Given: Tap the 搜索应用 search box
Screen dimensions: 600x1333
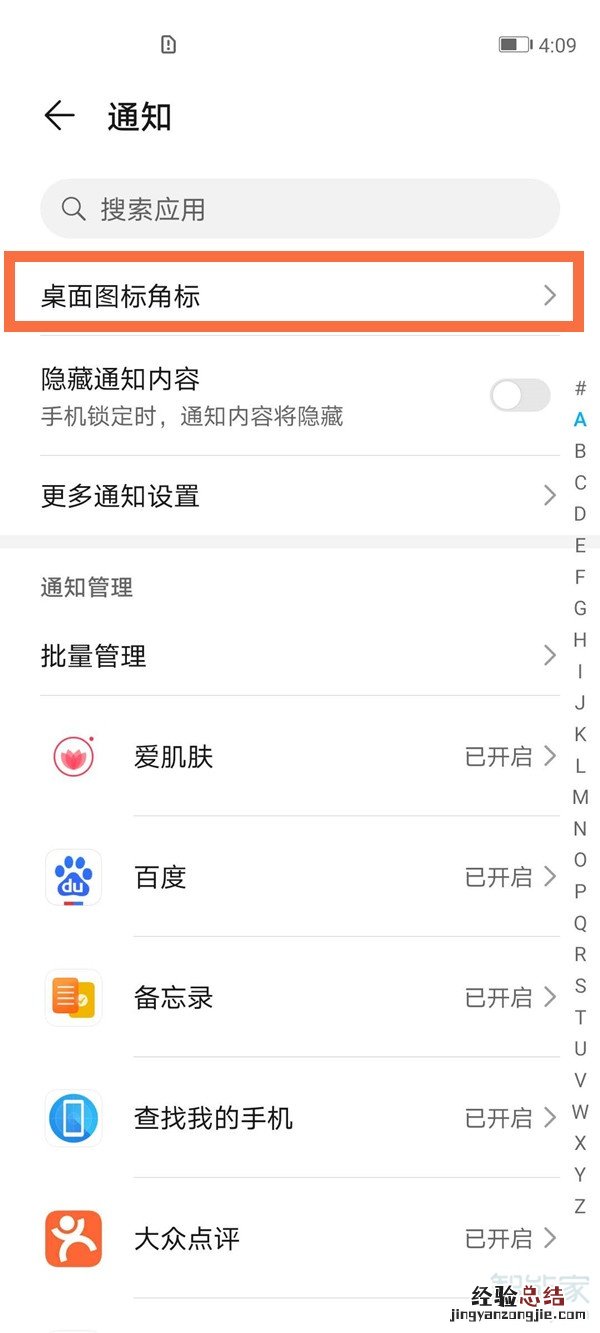Looking at the screenshot, I should click(300, 209).
